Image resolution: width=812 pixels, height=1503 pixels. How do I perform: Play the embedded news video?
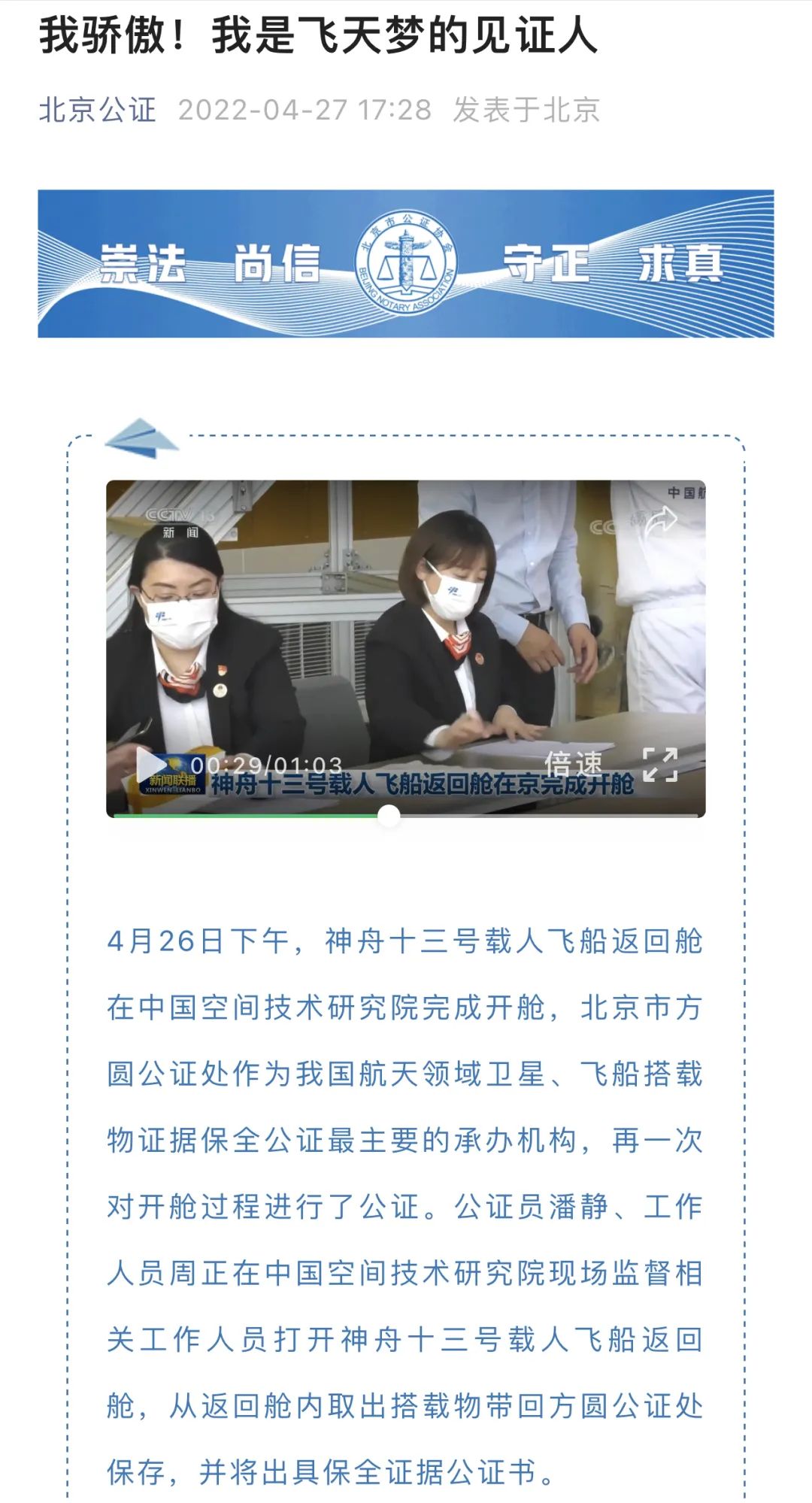click(x=151, y=765)
